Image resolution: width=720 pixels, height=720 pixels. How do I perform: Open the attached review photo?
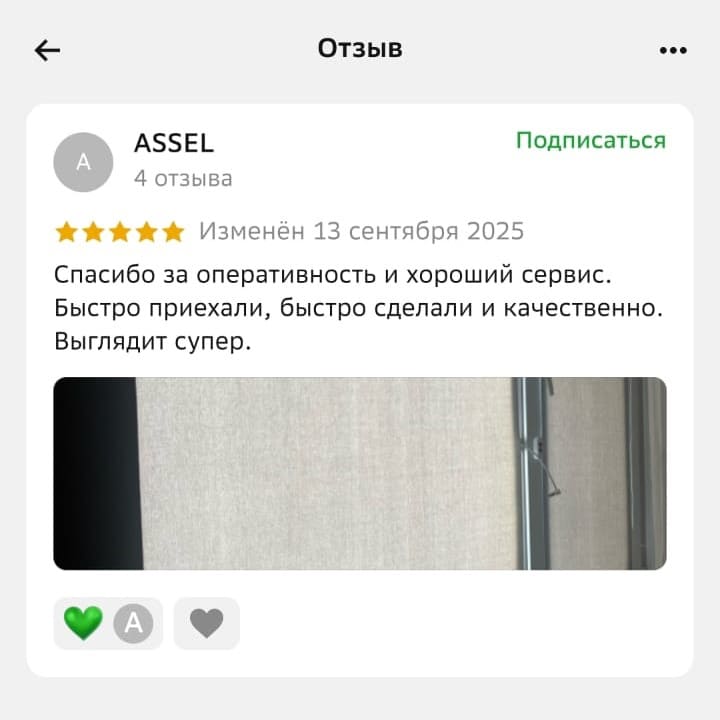click(x=360, y=473)
